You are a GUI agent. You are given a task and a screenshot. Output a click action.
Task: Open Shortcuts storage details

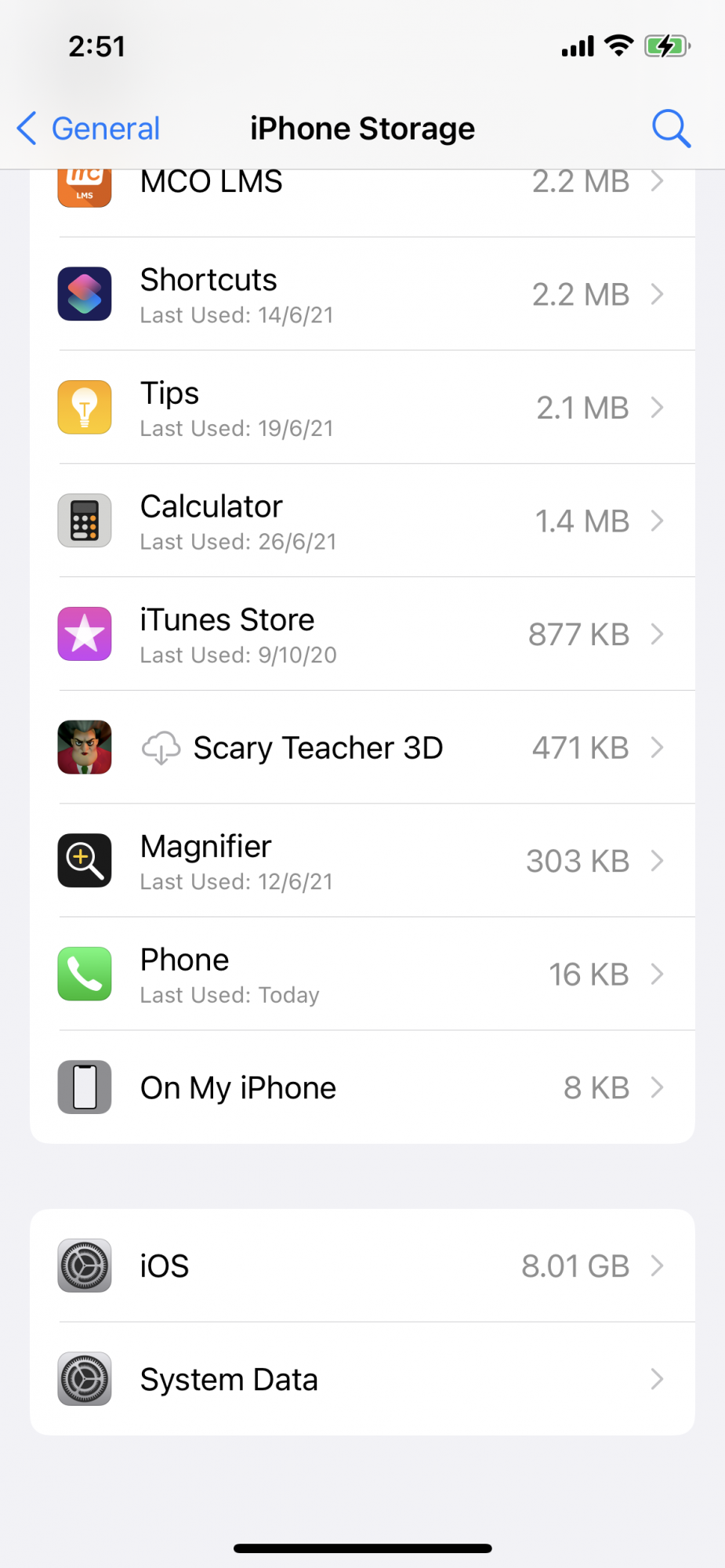tap(362, 295)
